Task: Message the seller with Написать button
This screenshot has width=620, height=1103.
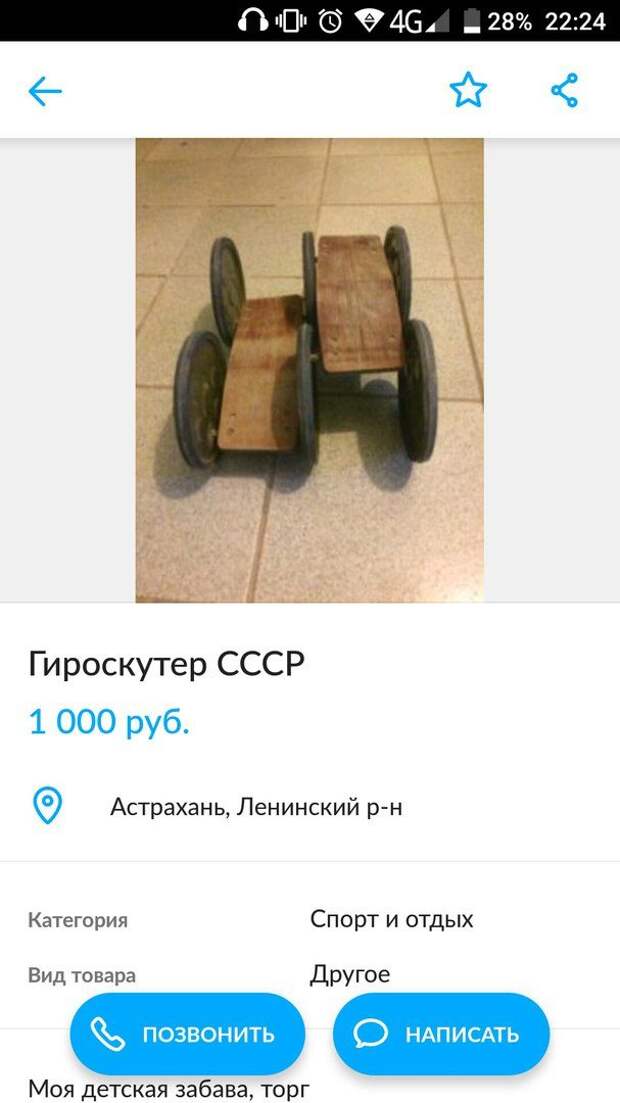Action: click(441, 1034)
